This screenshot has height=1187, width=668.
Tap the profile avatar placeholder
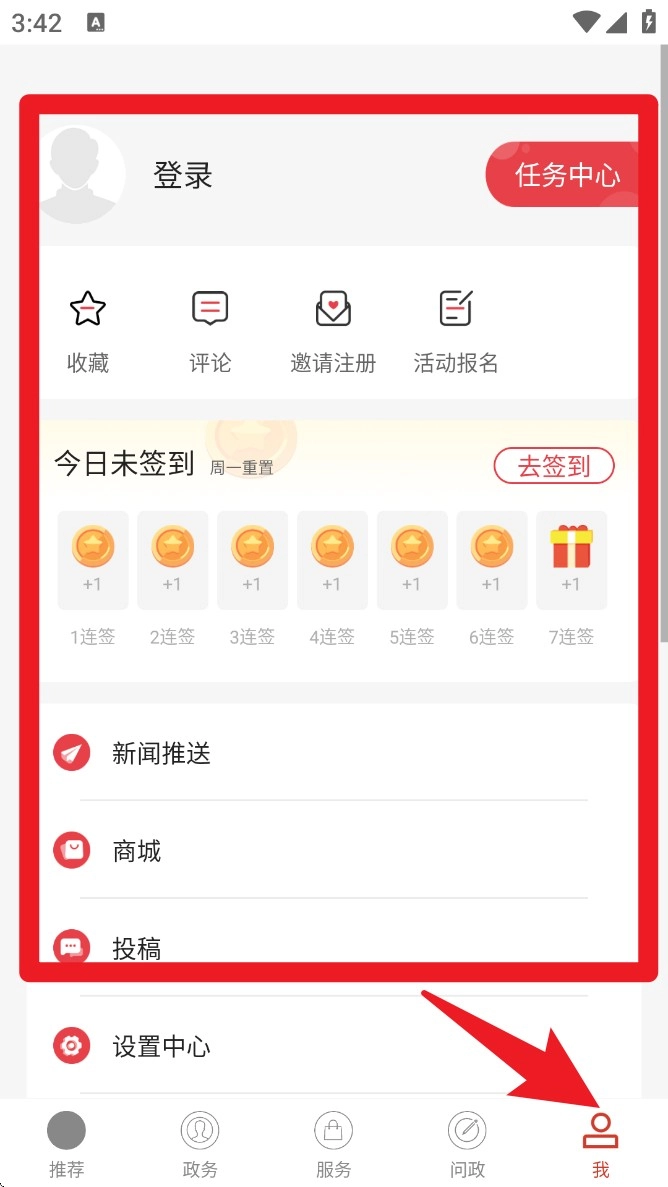(x=84, y=176)
